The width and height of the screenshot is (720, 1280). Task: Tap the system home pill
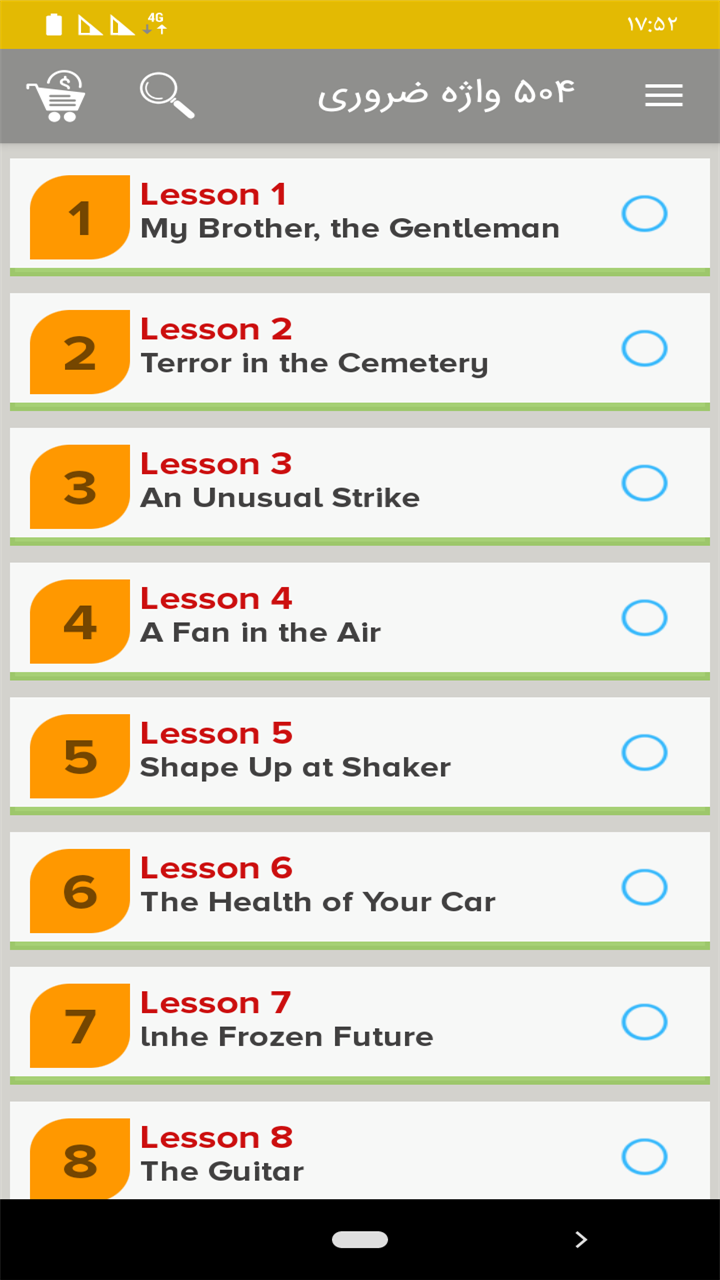(360, 1240)
